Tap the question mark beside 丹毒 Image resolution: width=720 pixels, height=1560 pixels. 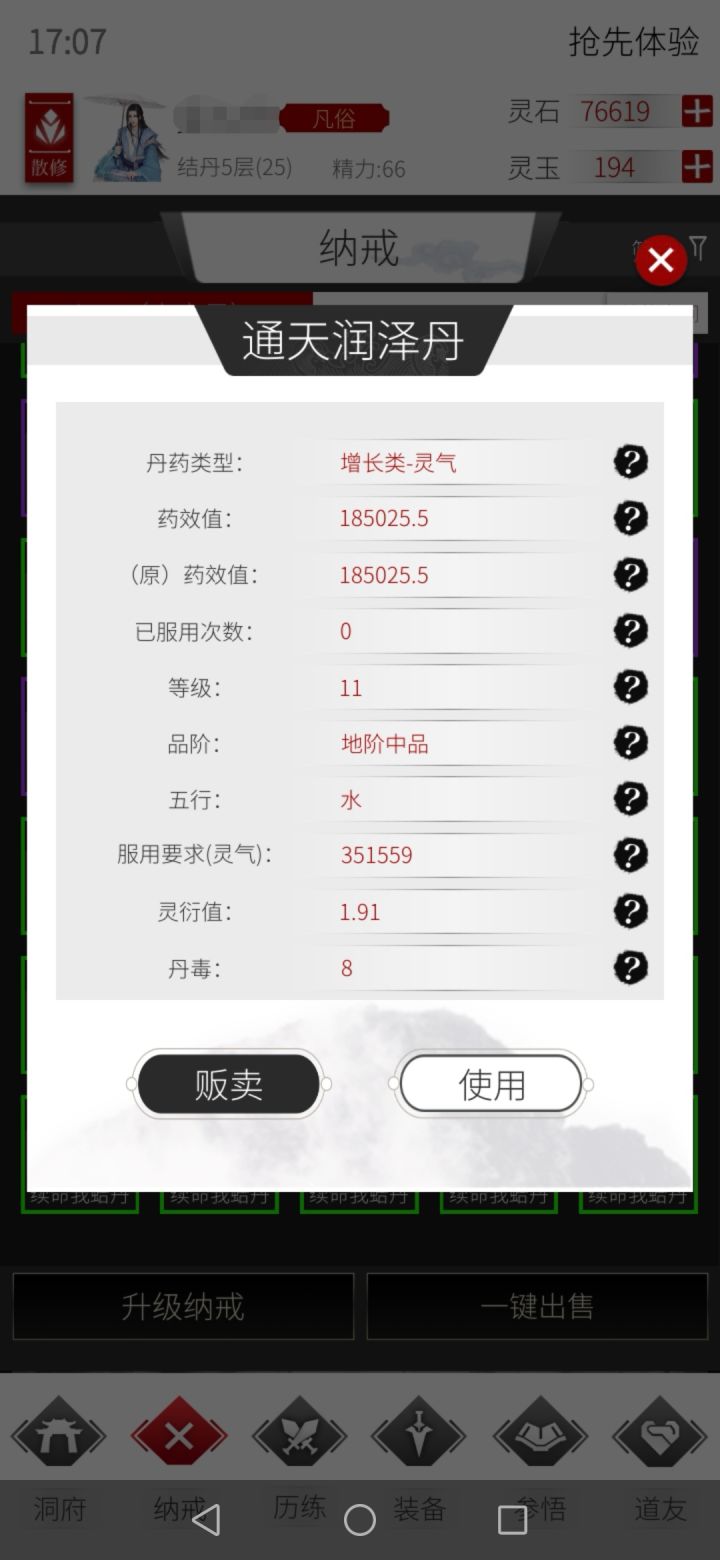629,968
